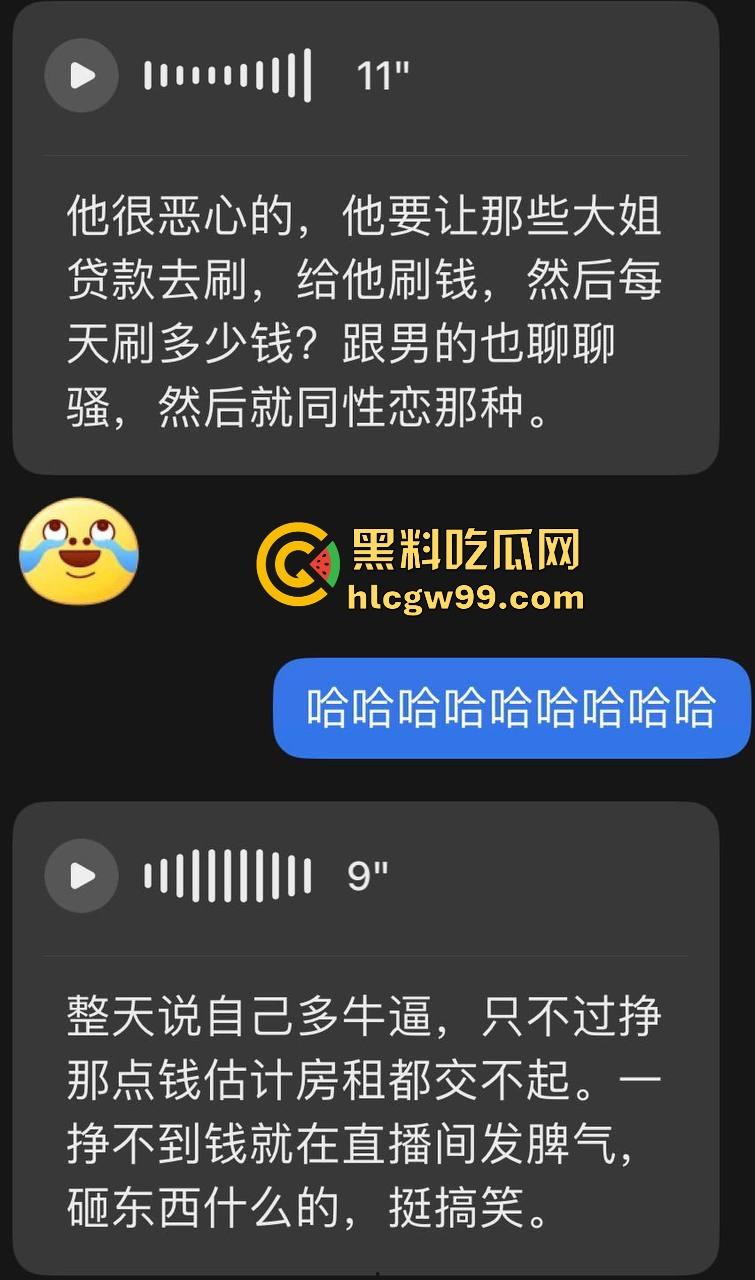Click the 9" duration label
Viewport: 755px width, 1280px height.
click(x=365, y=875)
